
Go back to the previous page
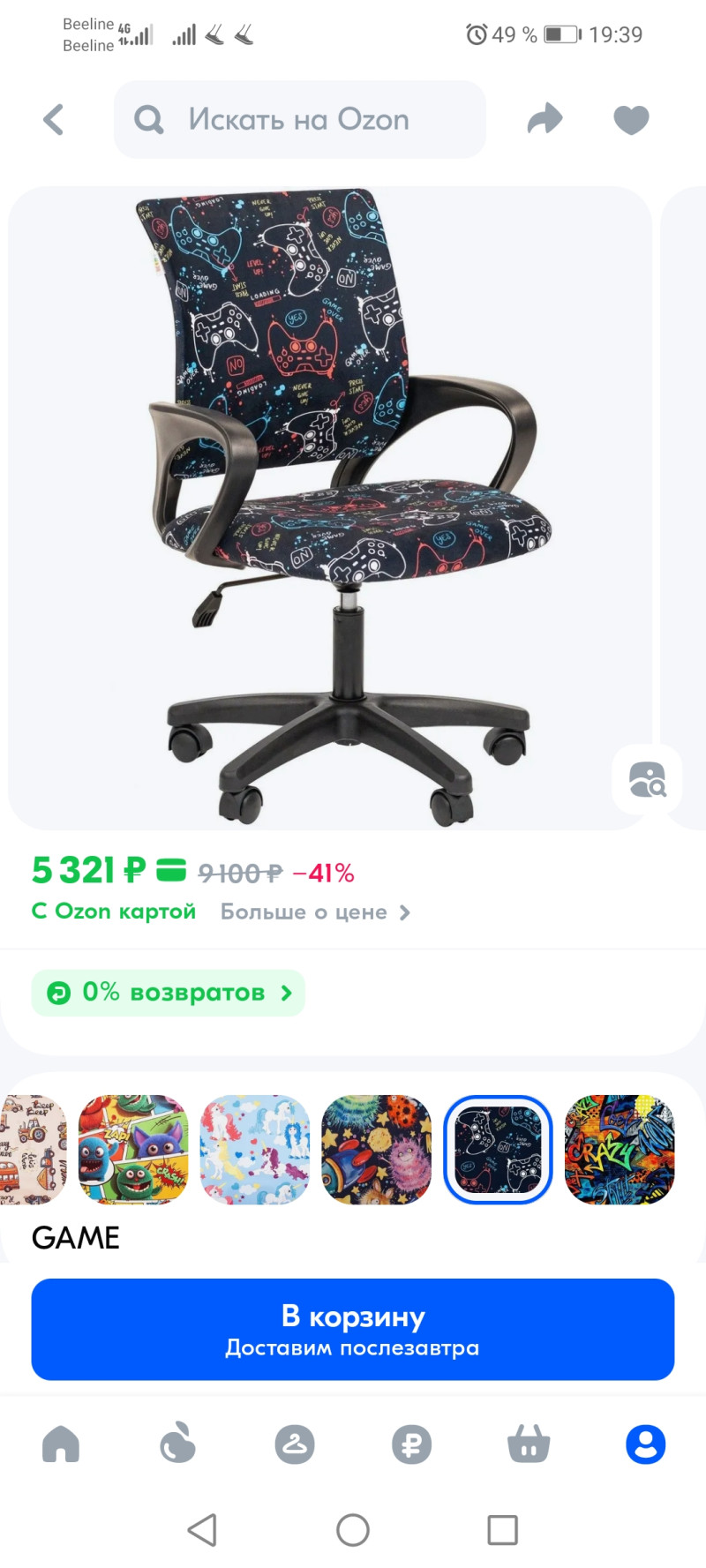pyautogui.click(x=54, y=119)
